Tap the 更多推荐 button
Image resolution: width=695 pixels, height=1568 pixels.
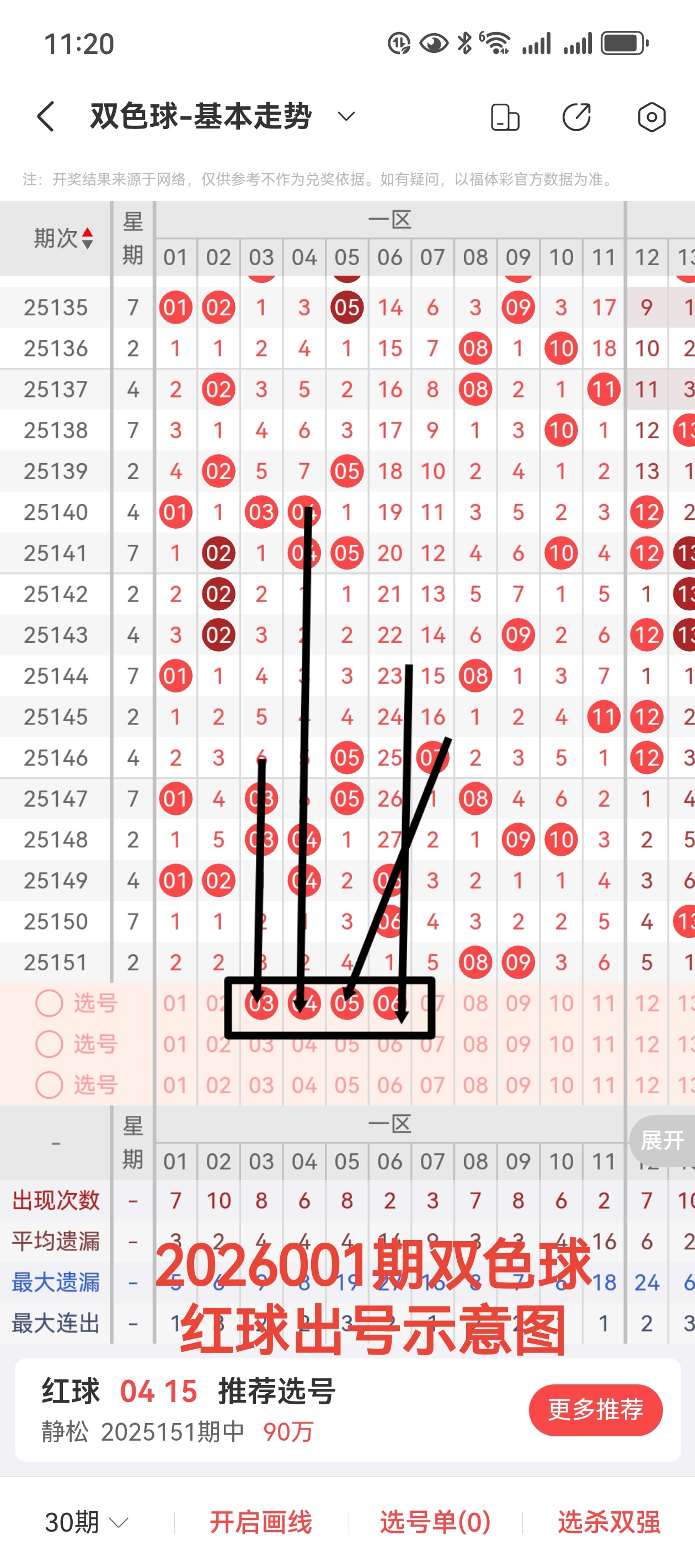coord(595,1409)
